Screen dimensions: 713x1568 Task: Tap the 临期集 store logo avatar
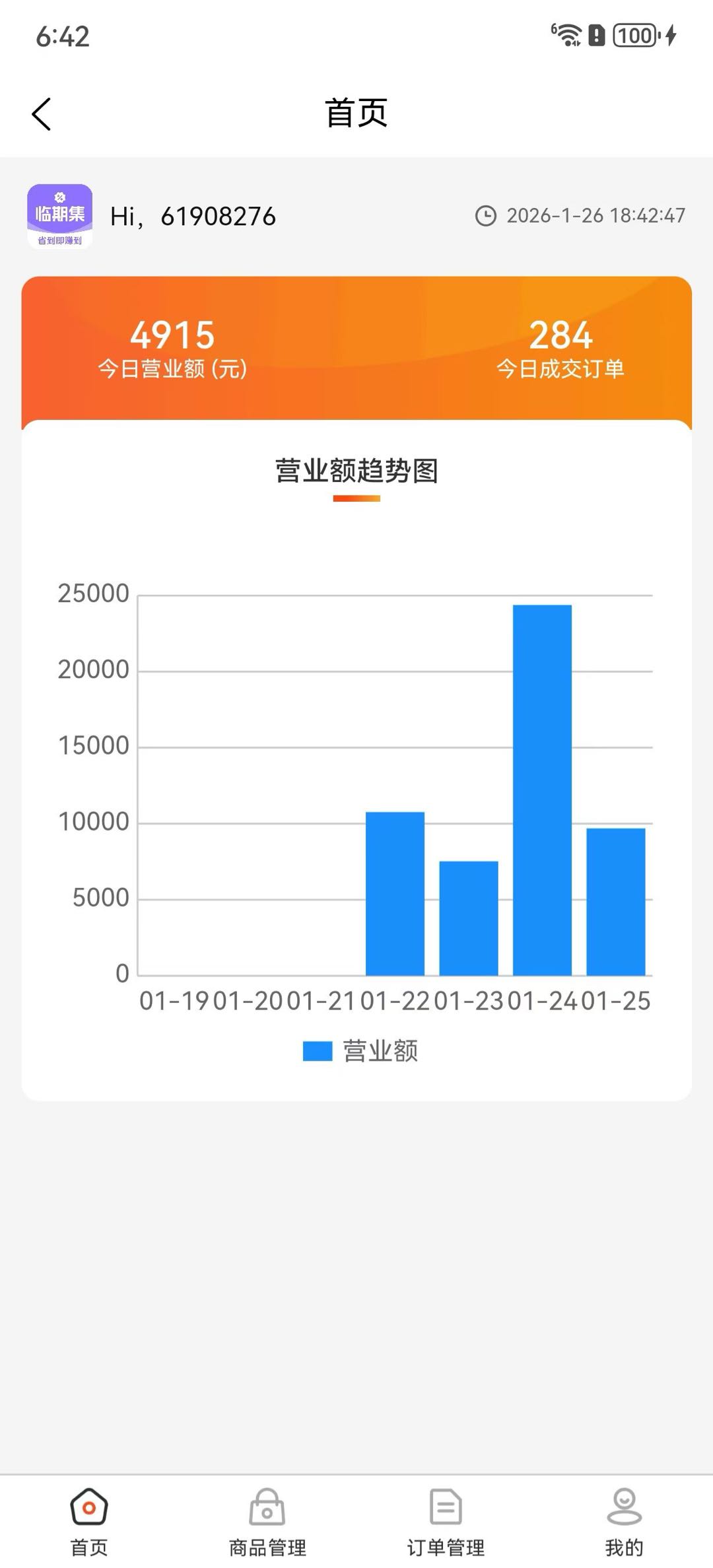click(x=59, y=216)
